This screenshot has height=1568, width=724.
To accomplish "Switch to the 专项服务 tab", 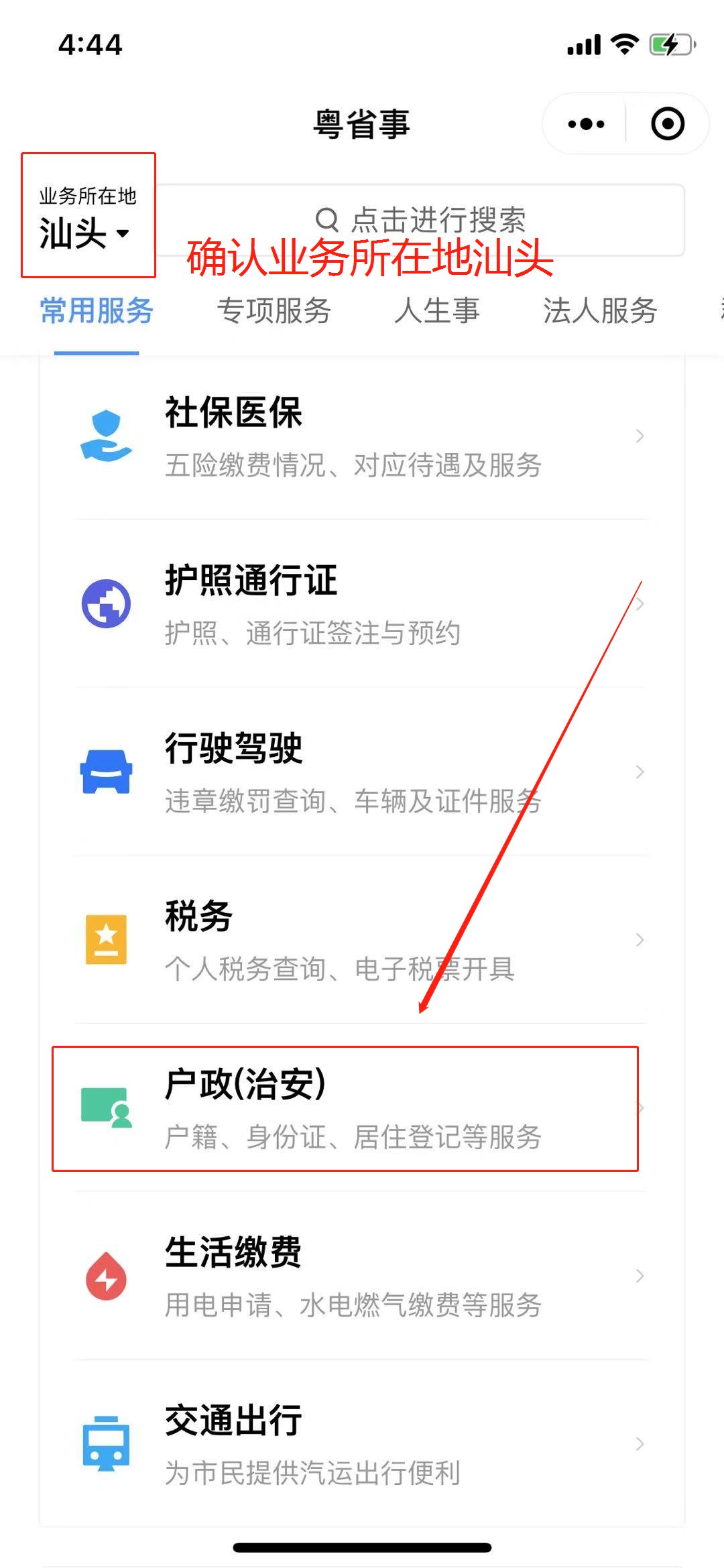I will [x=274, y=311].
